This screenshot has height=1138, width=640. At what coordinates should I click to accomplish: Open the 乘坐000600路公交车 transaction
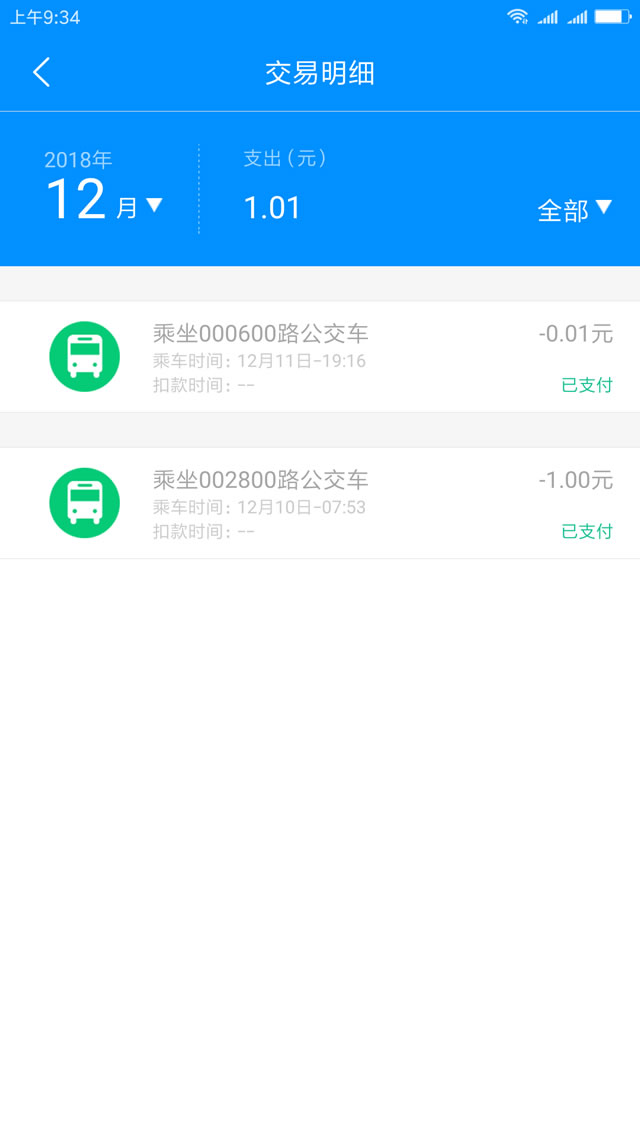320,356
